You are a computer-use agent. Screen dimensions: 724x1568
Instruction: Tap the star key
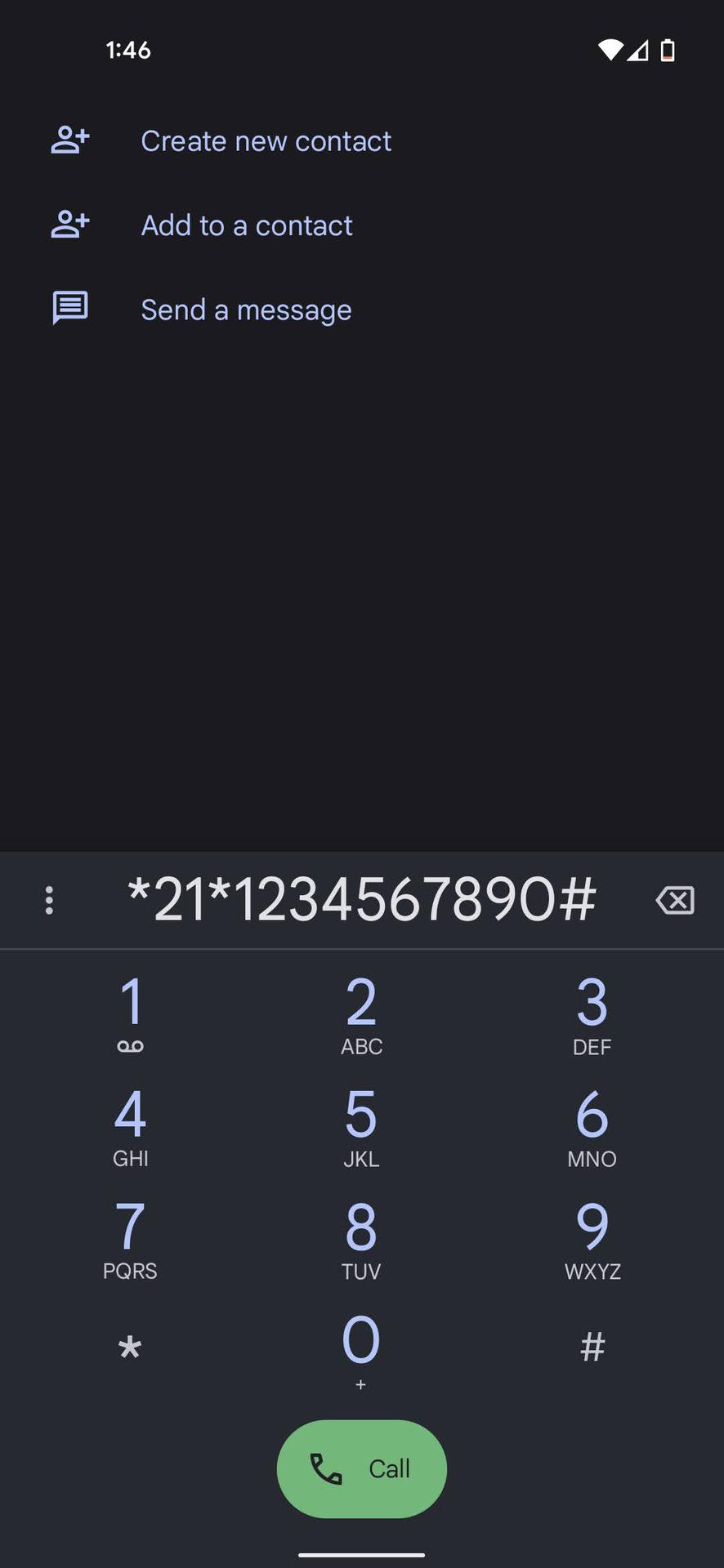point(131,1347)
